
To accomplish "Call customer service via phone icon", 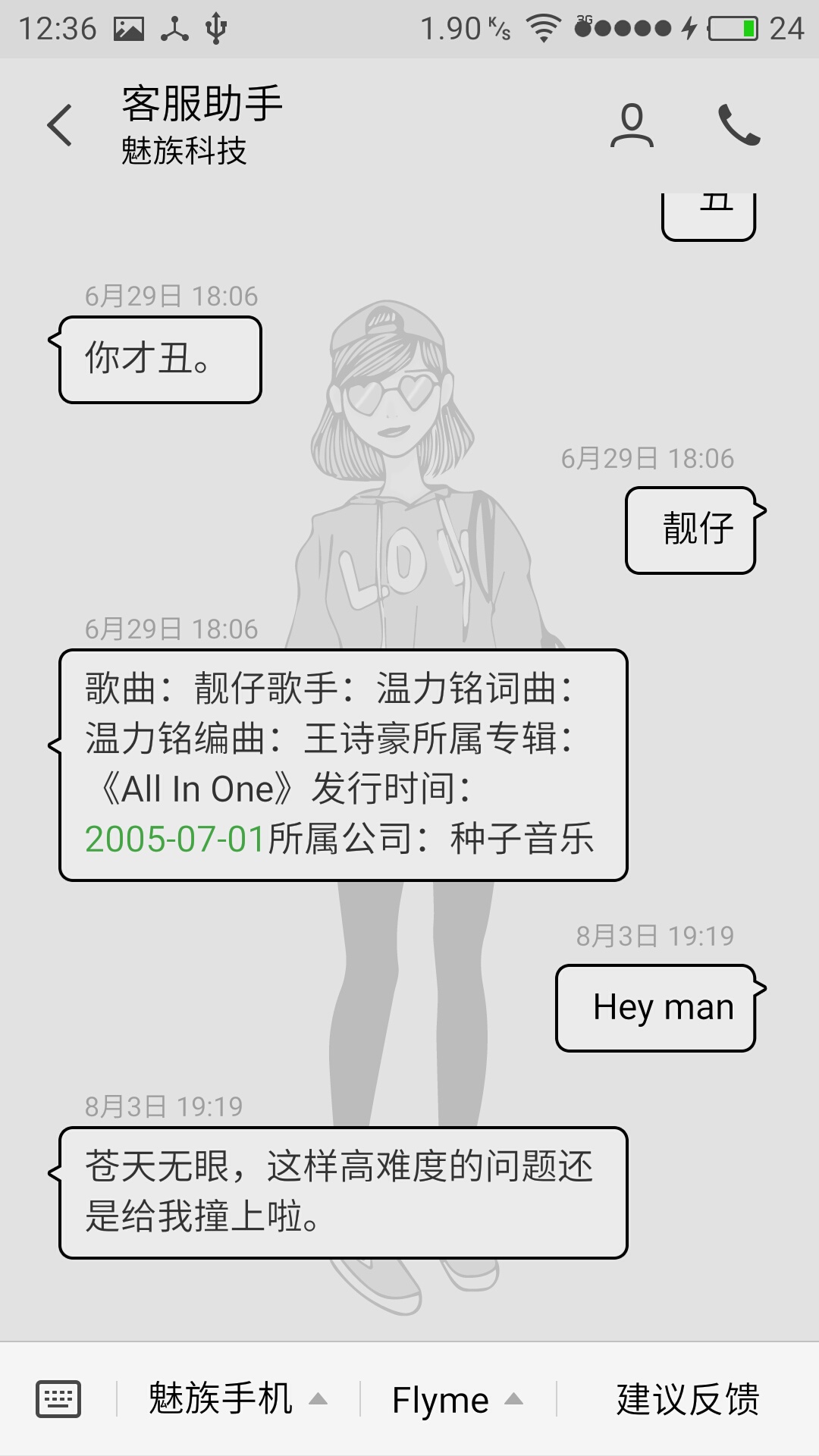I will pos(739,125).
